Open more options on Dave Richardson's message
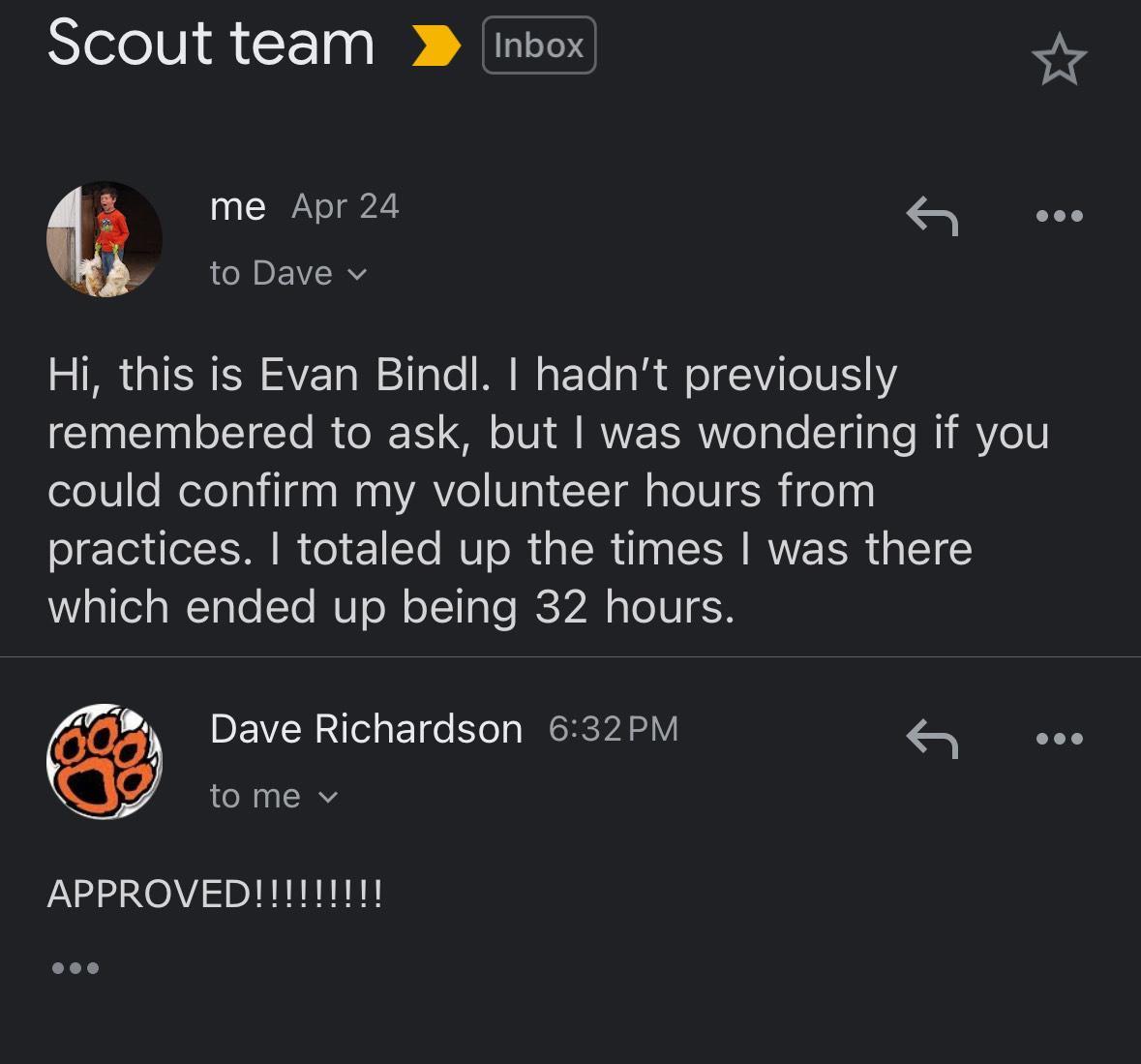The width and height of the screenshot is (1141, 1064). 1059,739
